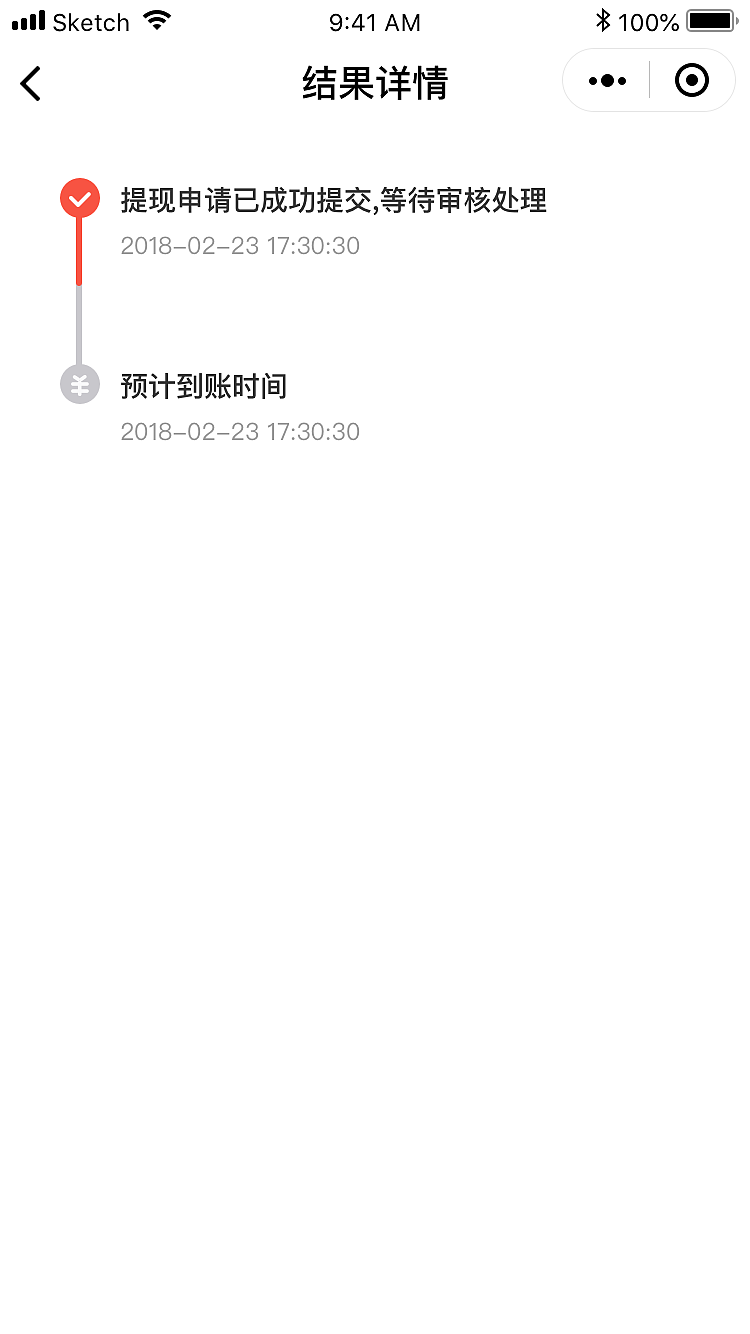Select the first 2018-02-23 17:30:30 timestamp

tap(240, 245)
